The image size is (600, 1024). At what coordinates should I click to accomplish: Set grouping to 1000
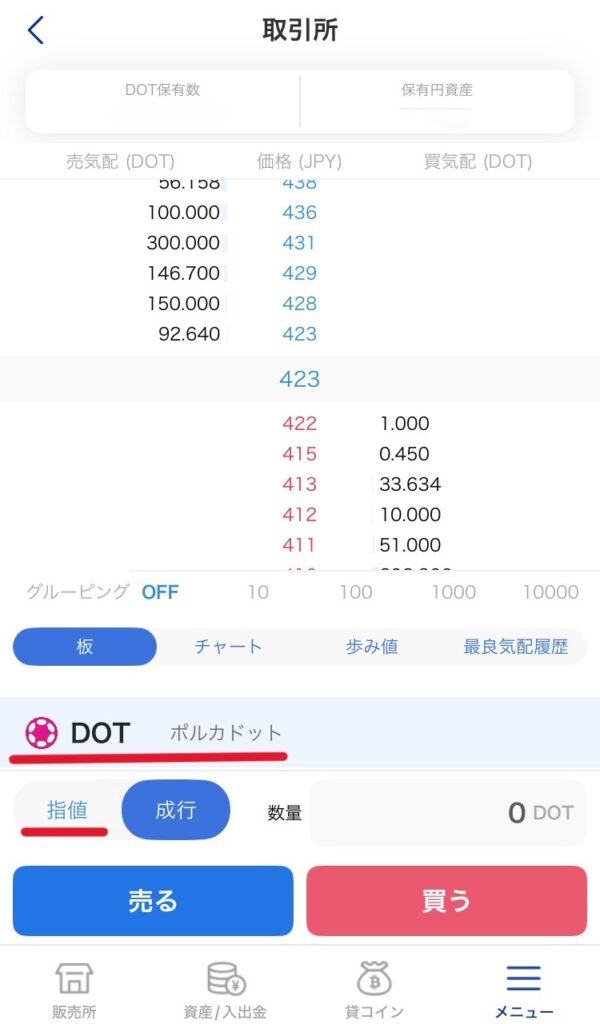453,592
